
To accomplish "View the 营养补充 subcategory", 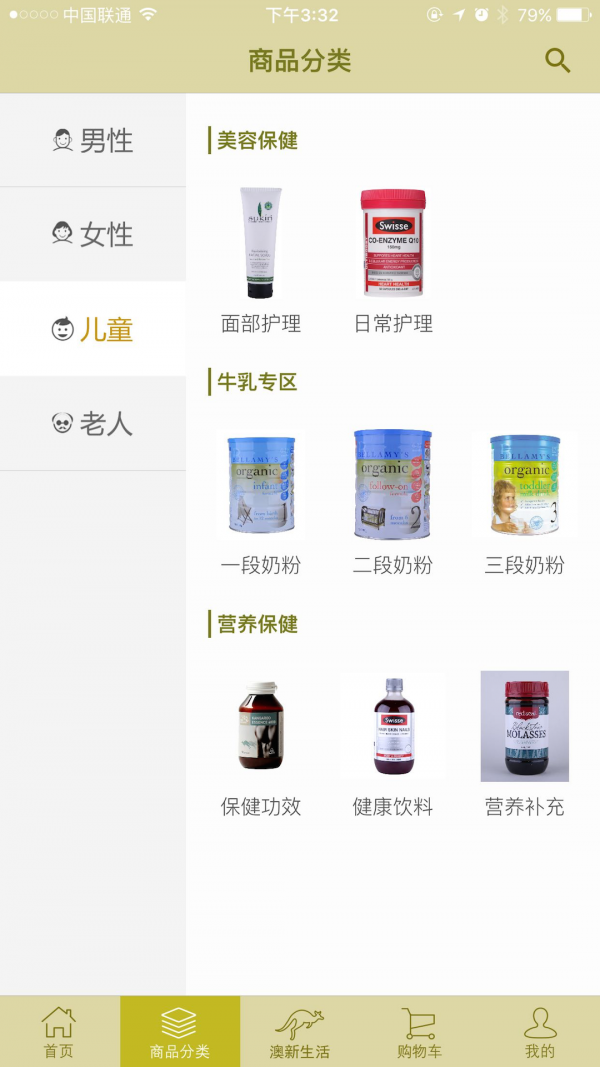I will point(525,742).
